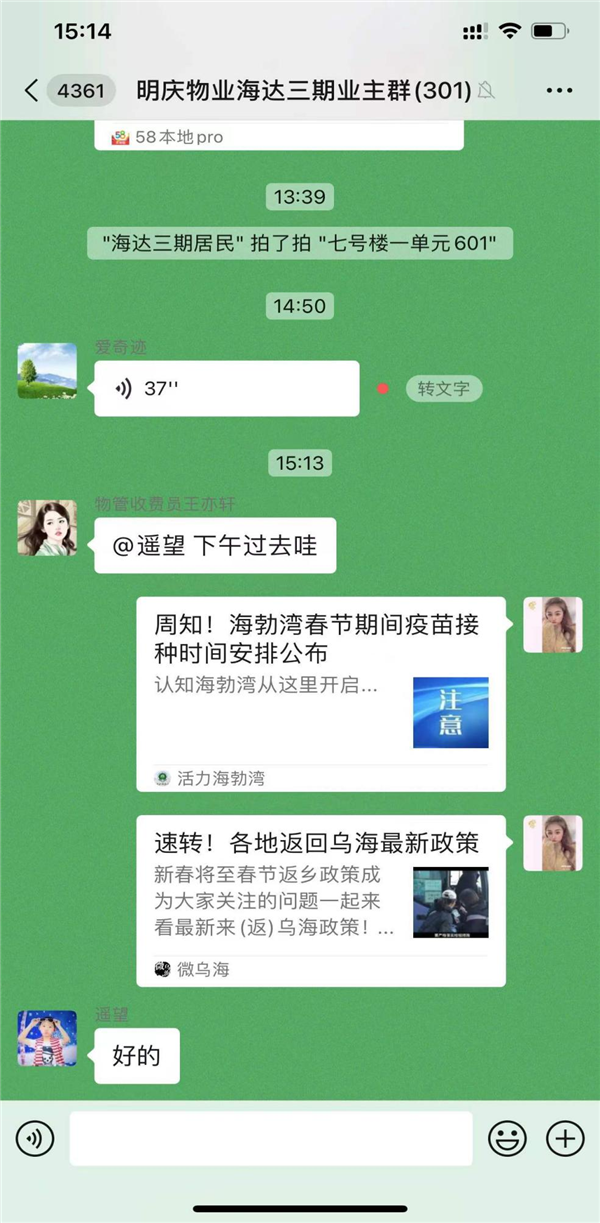Open the 海勃湾春节期间疫苗接种 article card
The height and width of the screenshot is (1223, 600).
[320, 695]
